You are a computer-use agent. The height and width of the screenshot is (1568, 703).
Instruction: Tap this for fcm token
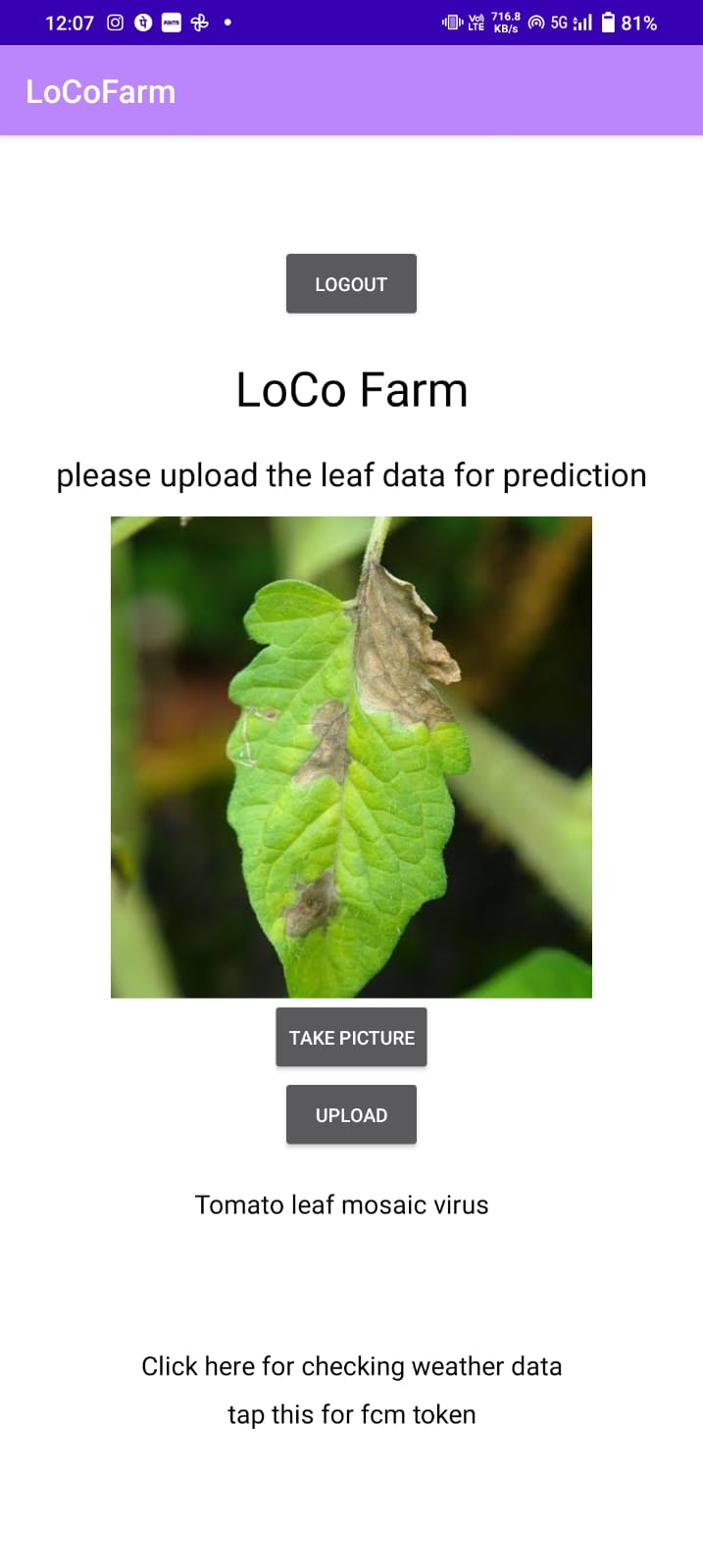click(x=351, y=1414)
